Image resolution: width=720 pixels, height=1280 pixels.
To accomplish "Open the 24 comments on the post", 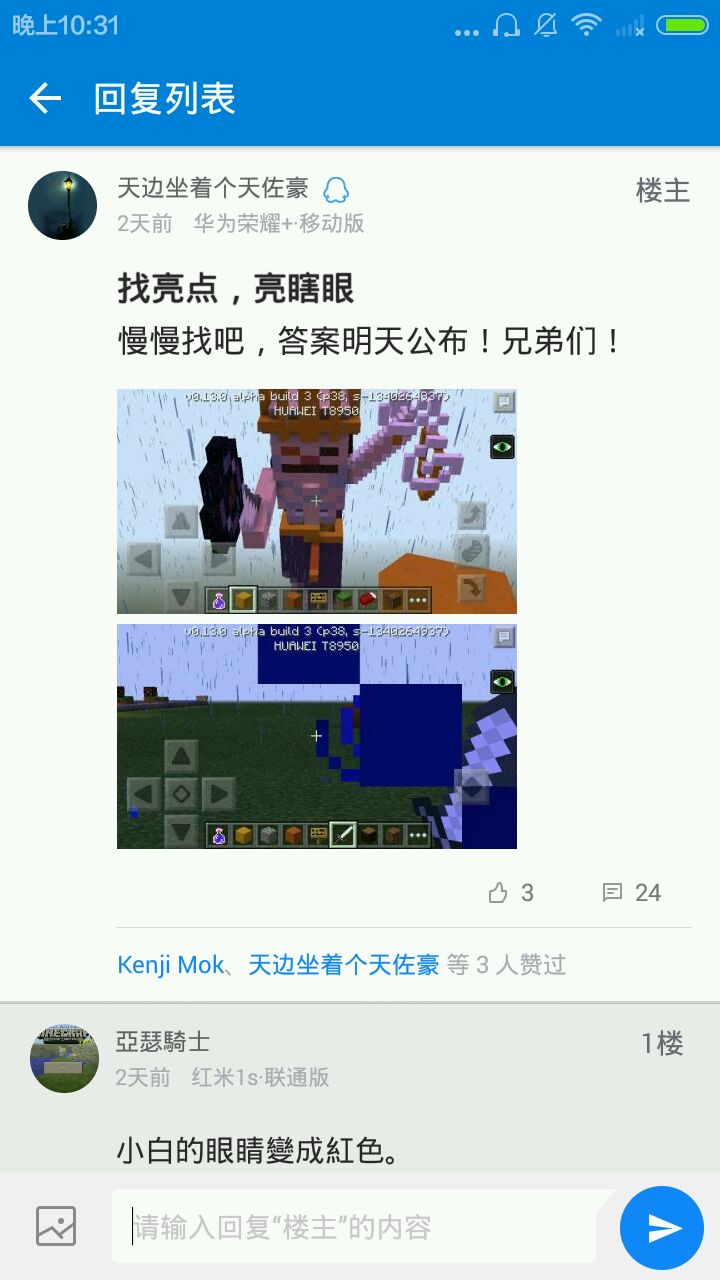I will [632, 893].
